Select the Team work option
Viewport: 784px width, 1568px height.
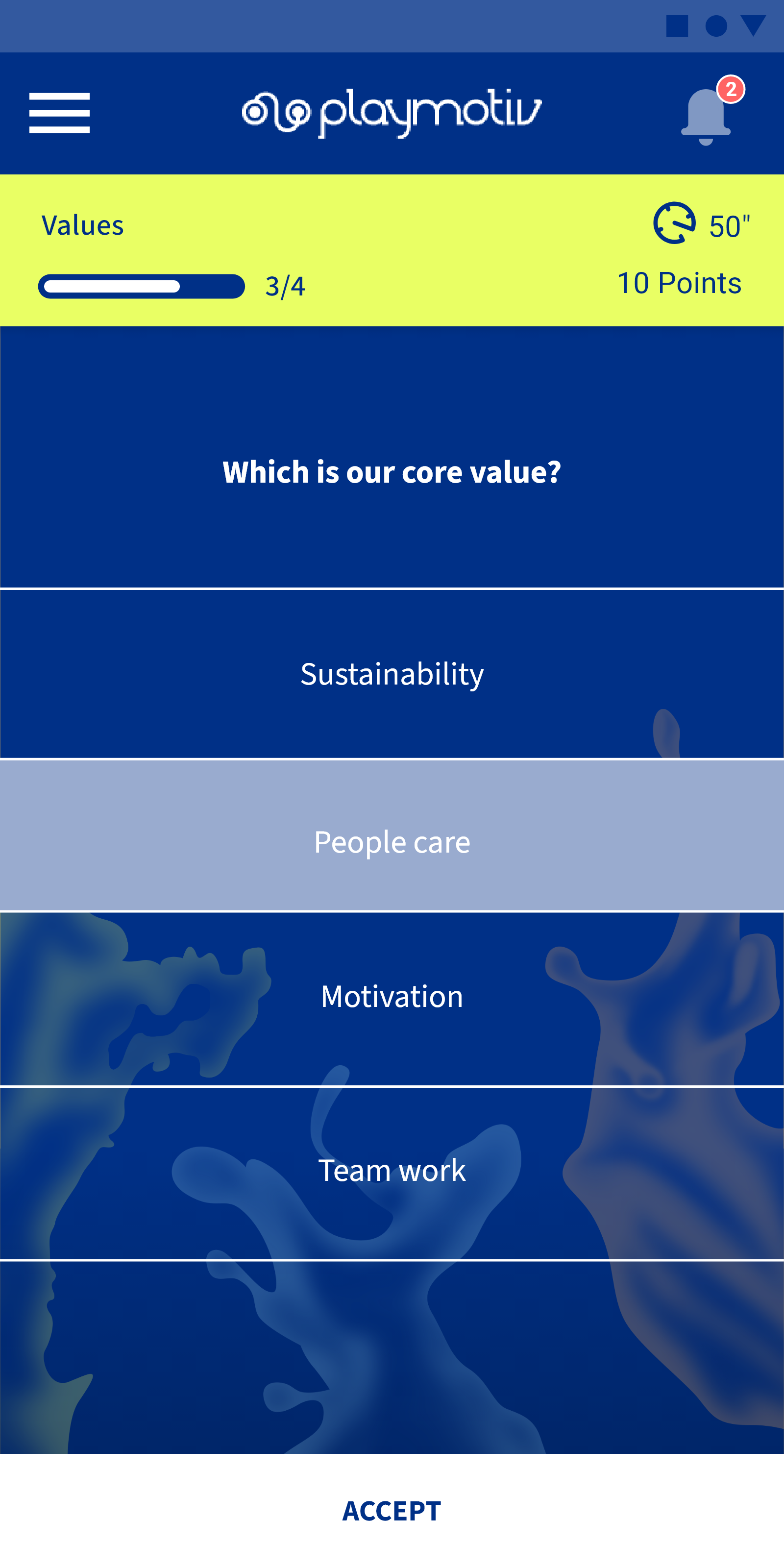pos(392,1171)
